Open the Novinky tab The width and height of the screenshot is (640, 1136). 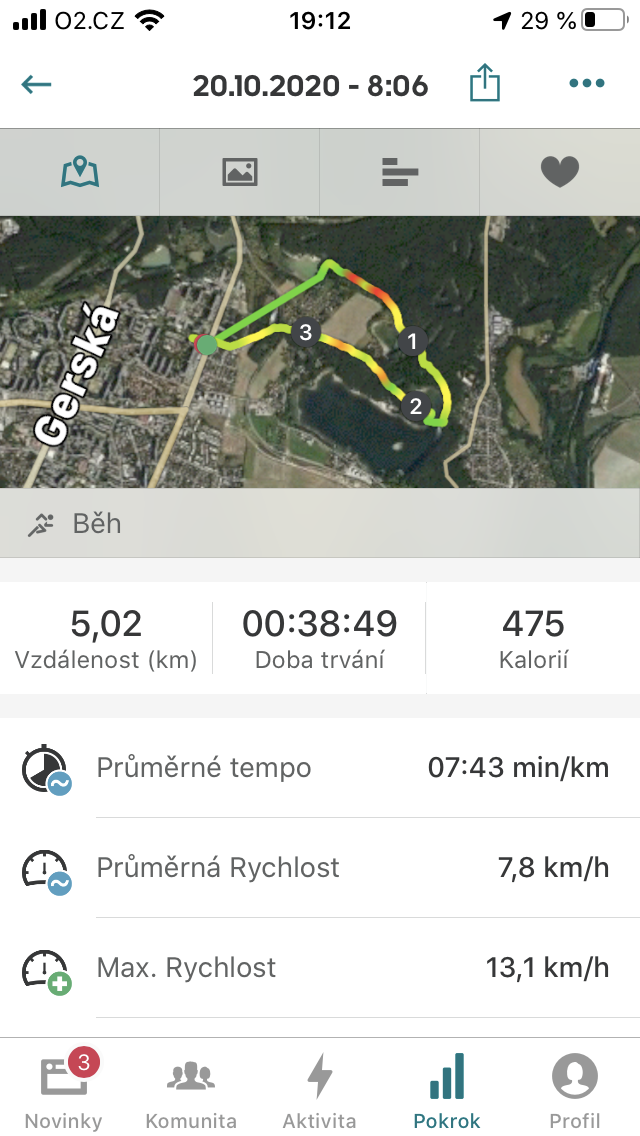point(64,1089)
